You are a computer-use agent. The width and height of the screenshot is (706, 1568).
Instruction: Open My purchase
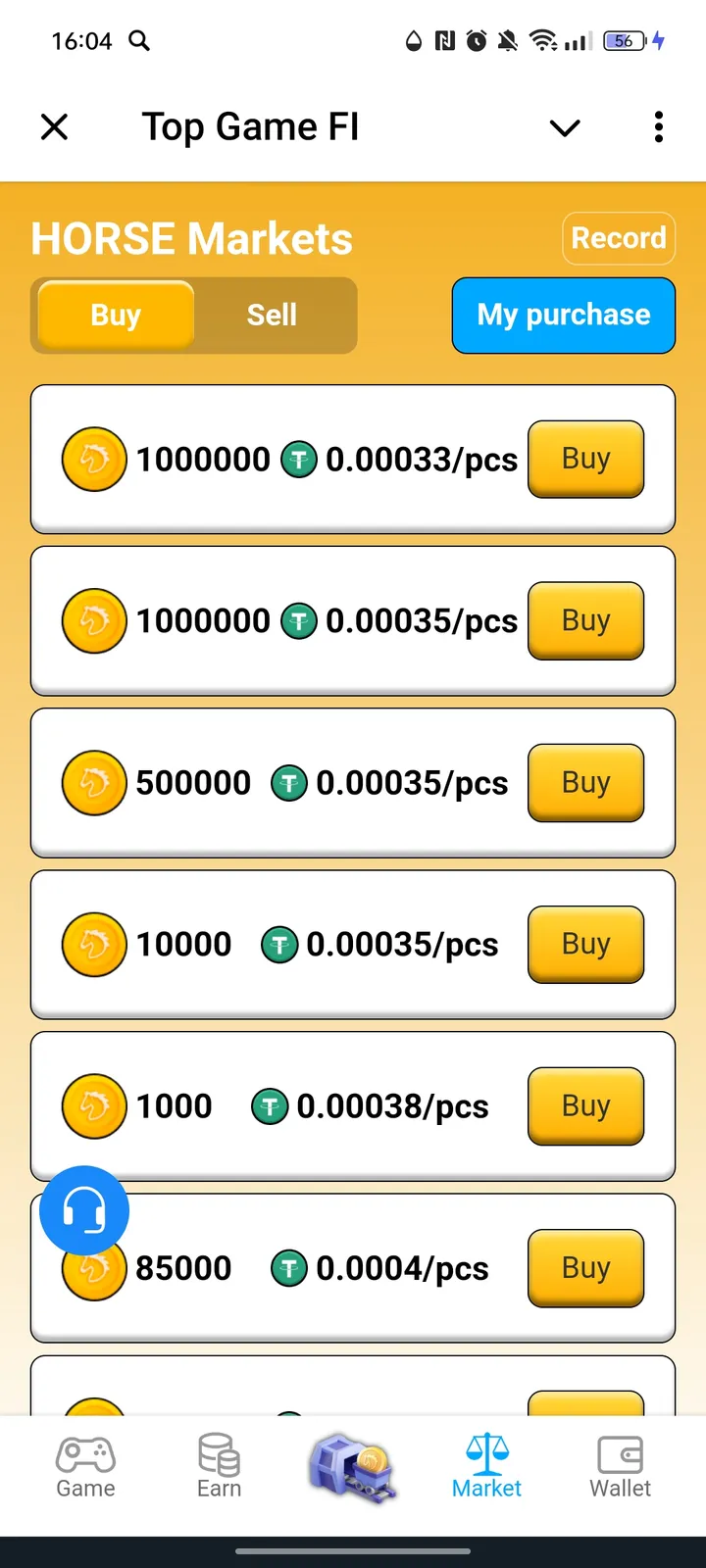[x=563, y=315]
